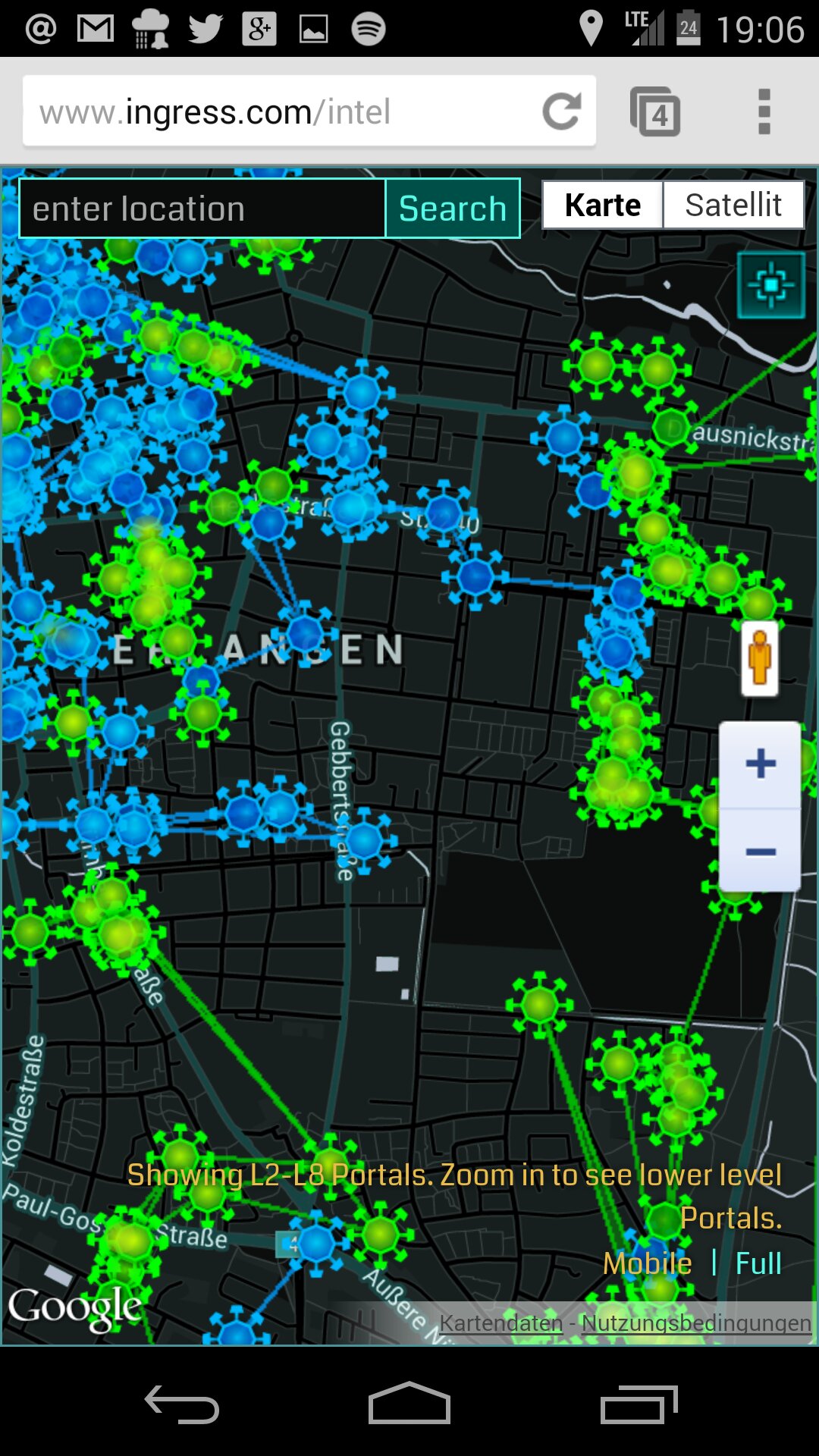This screenshot has width=819, height=1456.
Task: Tap the Search button
Action: tap(453, 209)
